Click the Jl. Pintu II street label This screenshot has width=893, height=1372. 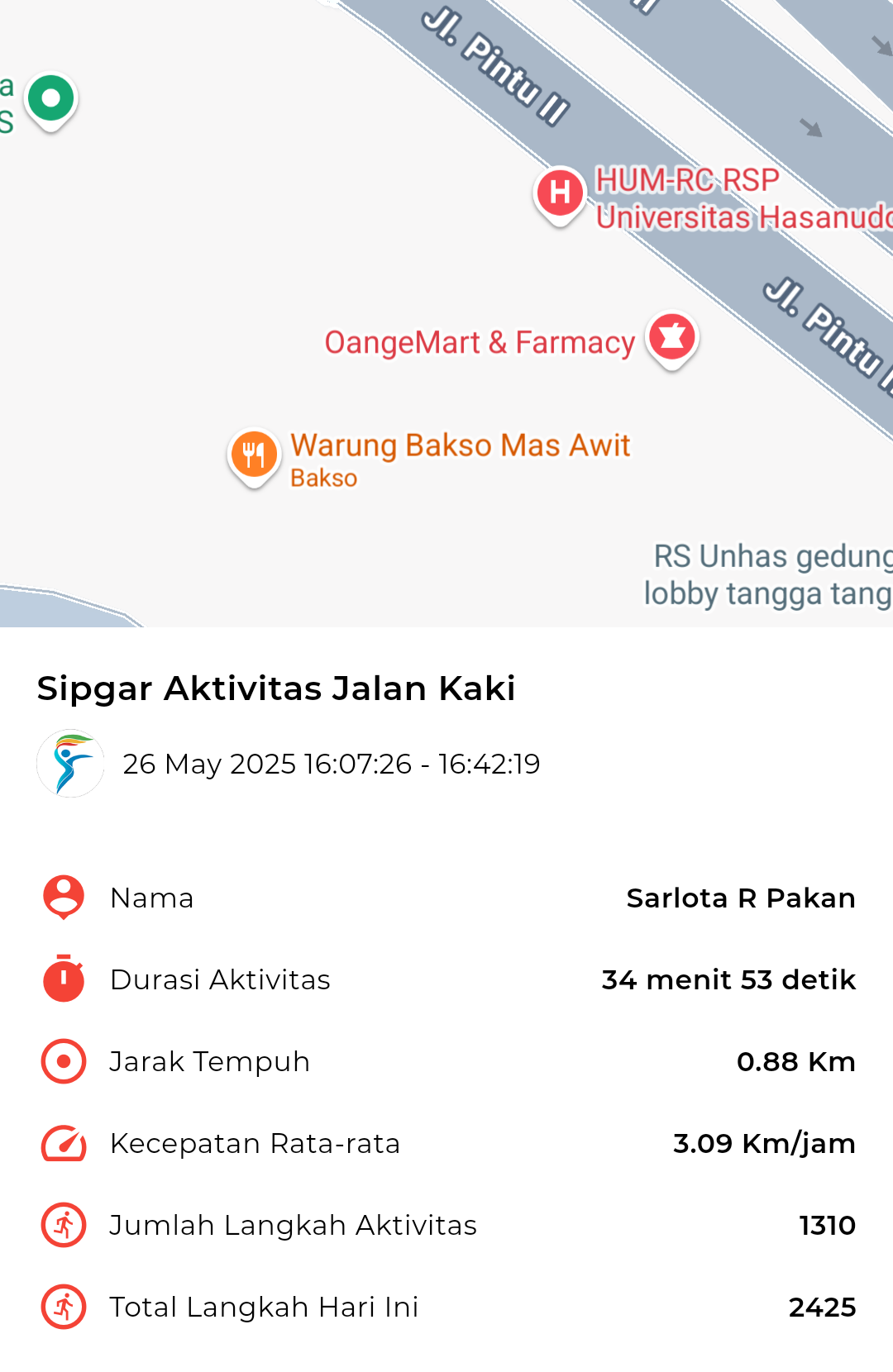click(494, 63)
